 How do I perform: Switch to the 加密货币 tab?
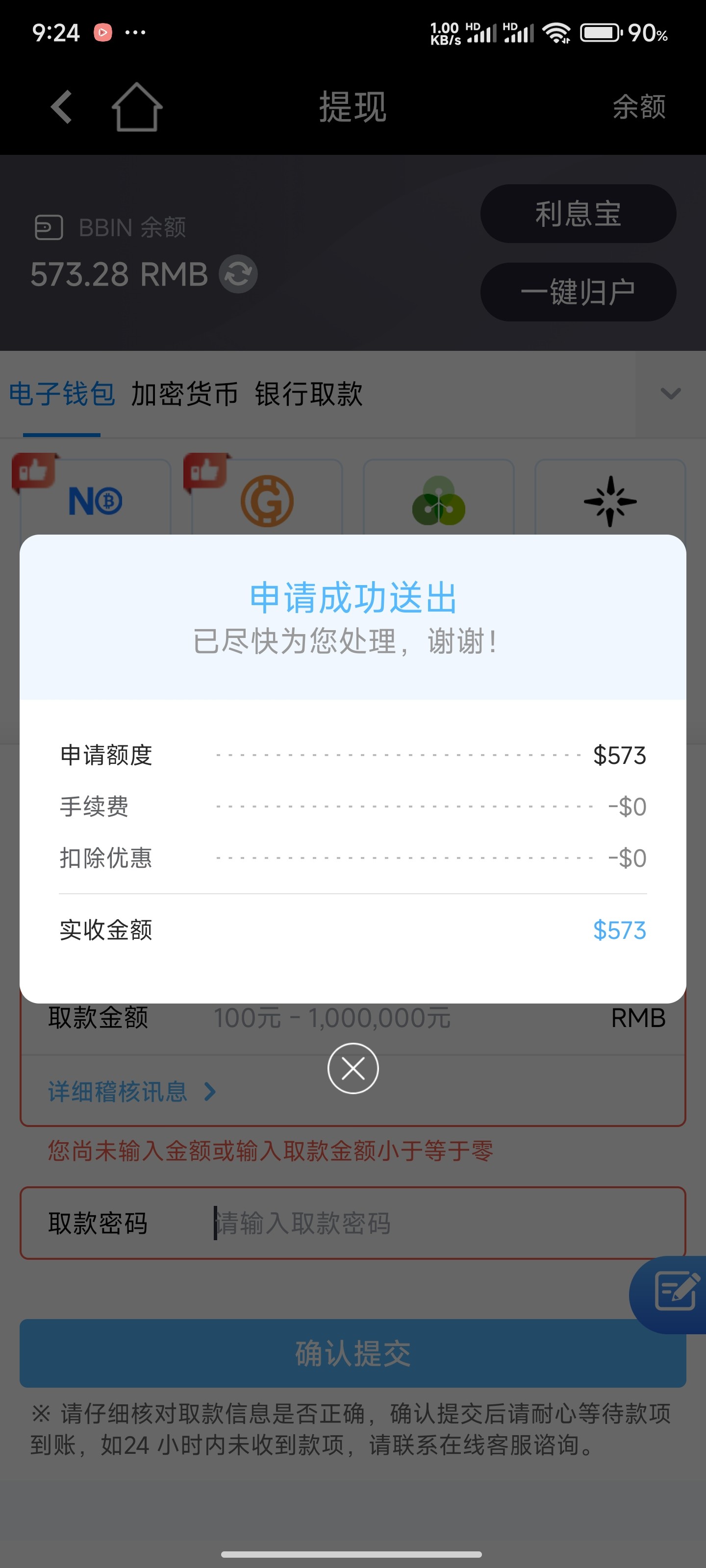point(184,394)
